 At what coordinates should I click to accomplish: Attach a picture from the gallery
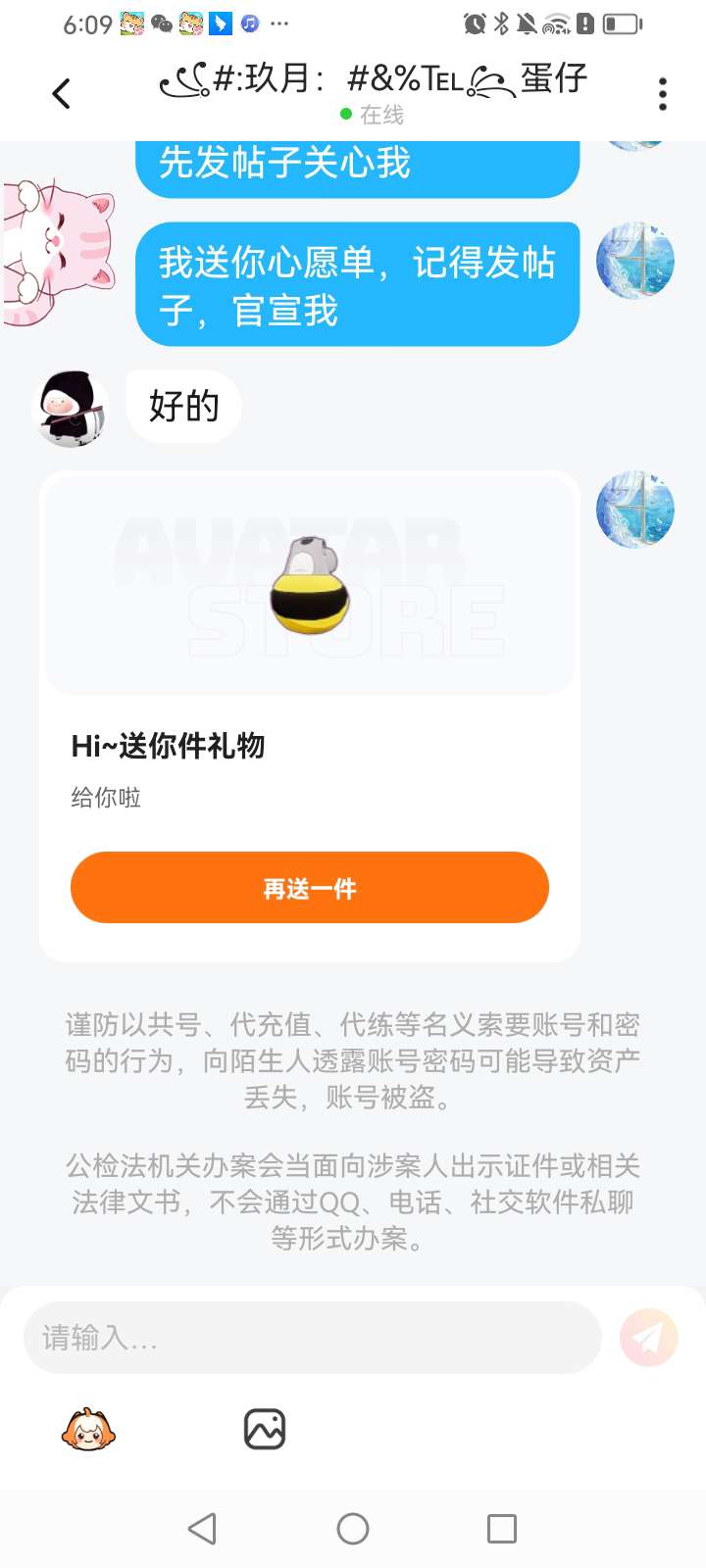(265, 1430)
